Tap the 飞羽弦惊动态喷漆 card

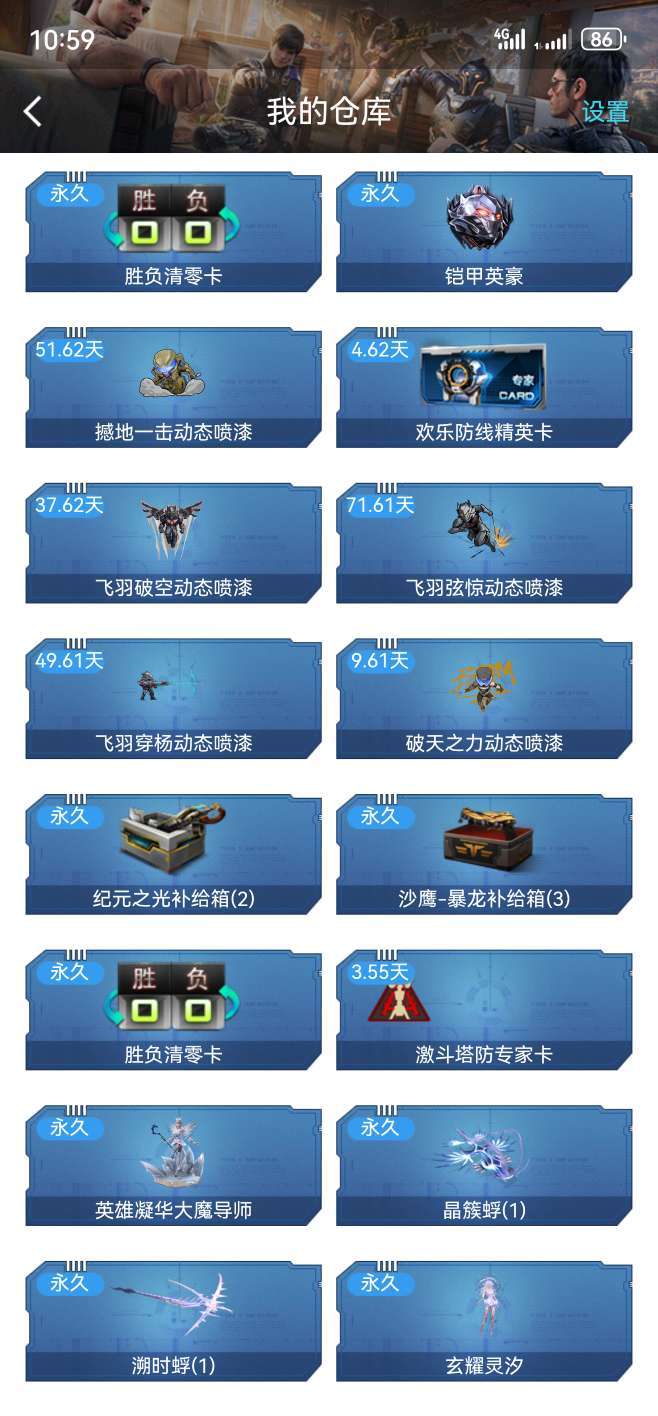point(484,543)
